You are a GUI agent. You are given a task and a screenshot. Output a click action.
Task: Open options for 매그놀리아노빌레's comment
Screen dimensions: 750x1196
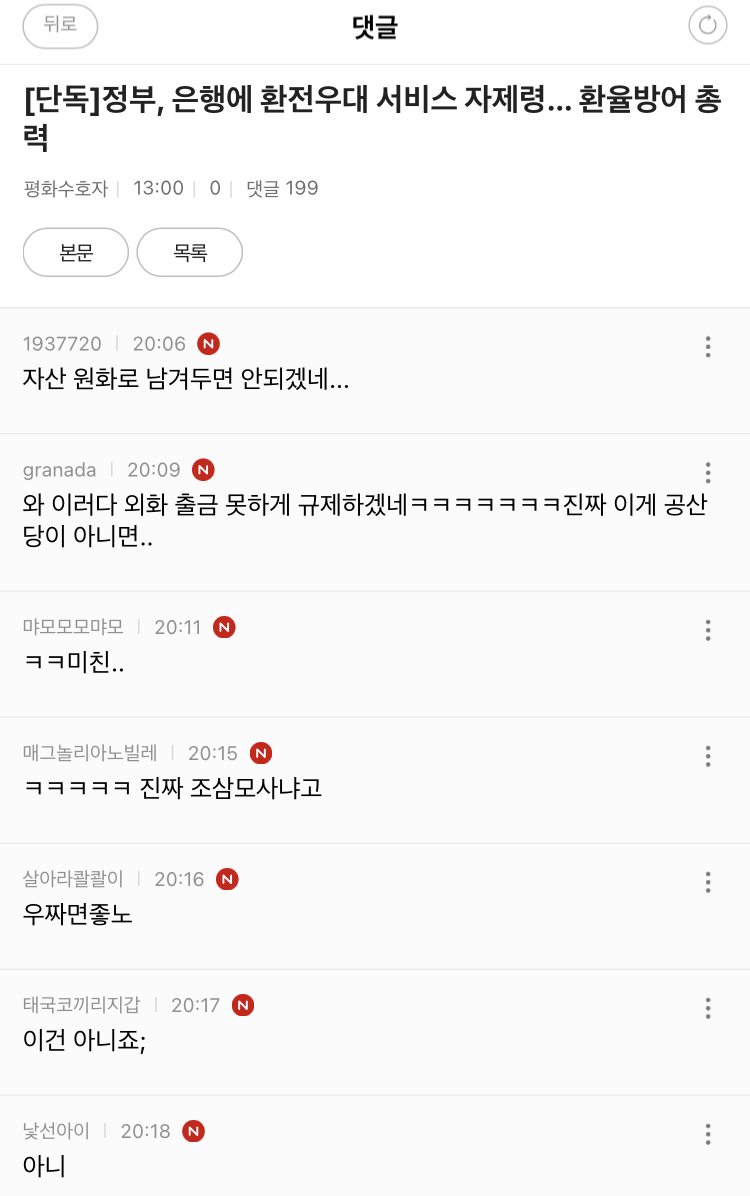(x=708, y=756)
